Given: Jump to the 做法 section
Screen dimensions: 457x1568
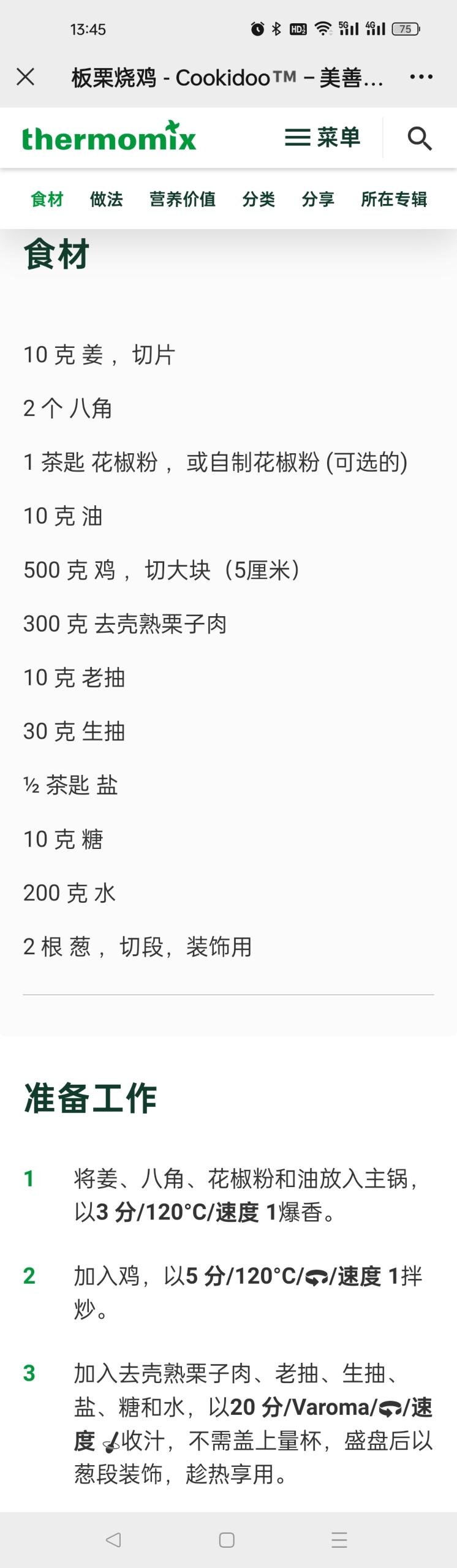Looking at the screenshot, I should coord(107,199).
